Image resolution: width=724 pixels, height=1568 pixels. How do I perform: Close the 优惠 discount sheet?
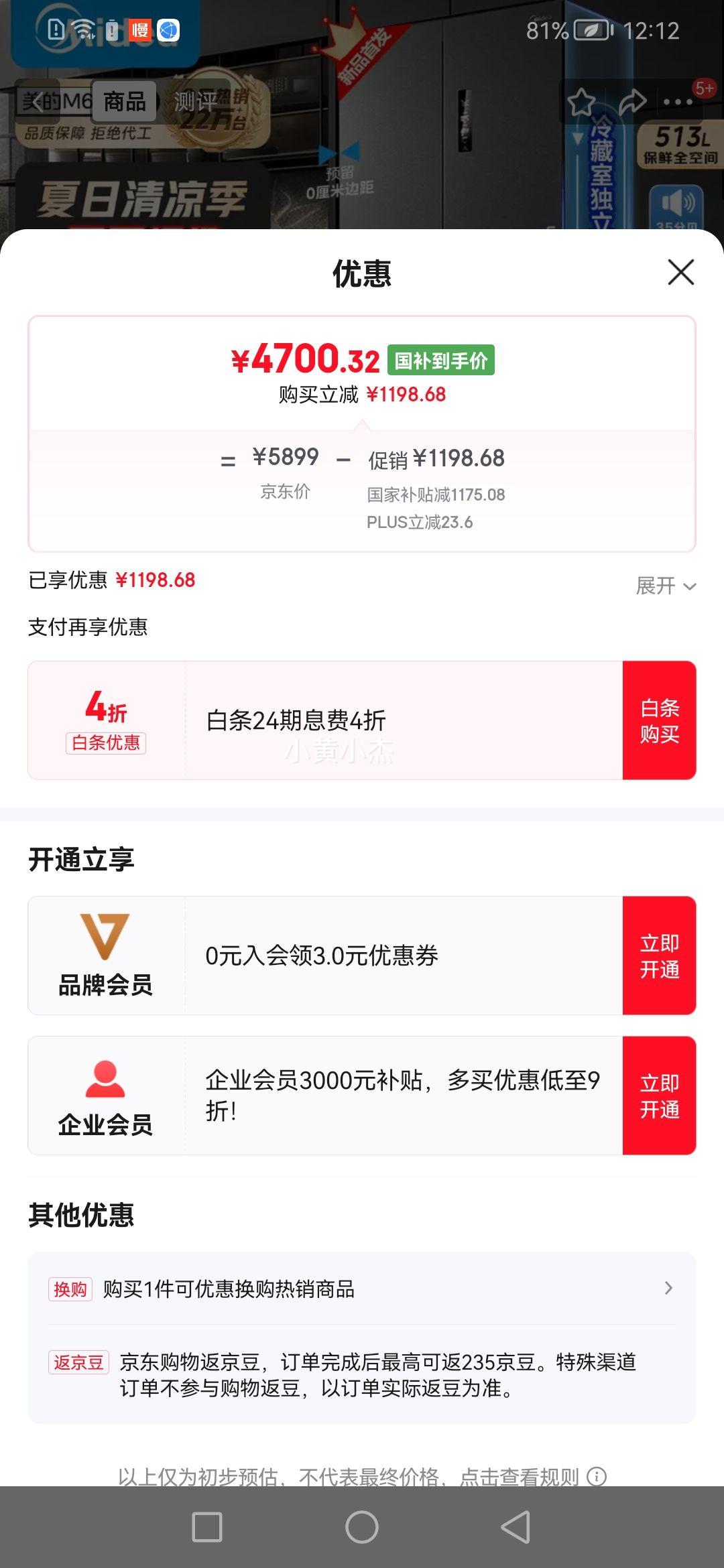[680, 272]
